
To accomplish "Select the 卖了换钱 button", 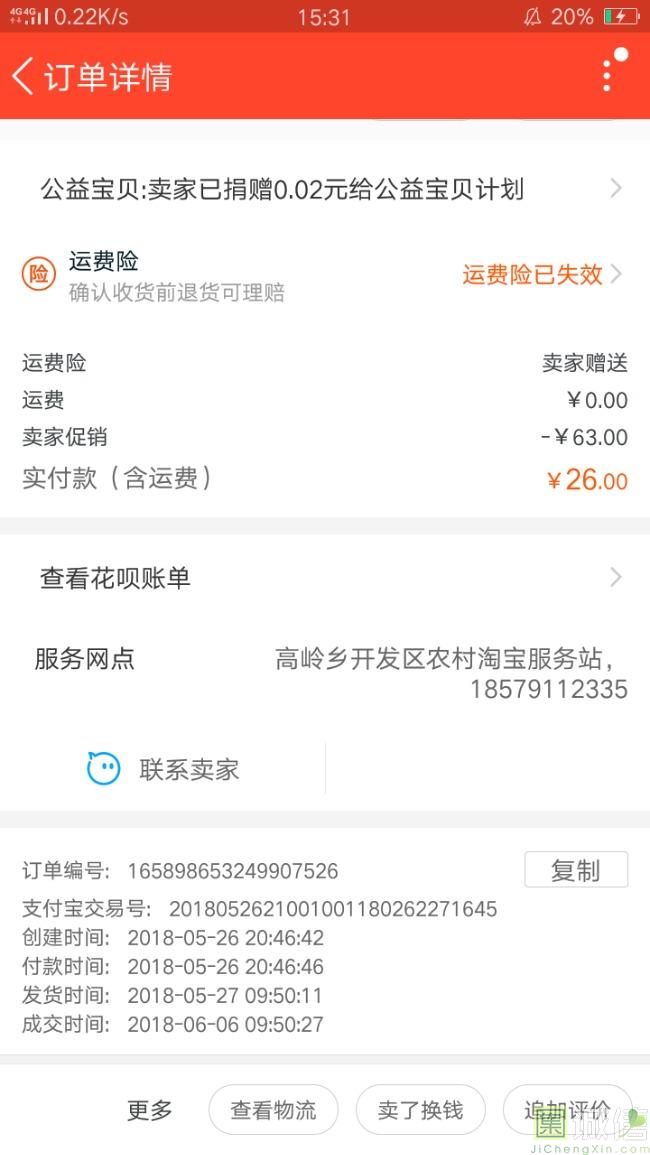I will [420, 1109].
